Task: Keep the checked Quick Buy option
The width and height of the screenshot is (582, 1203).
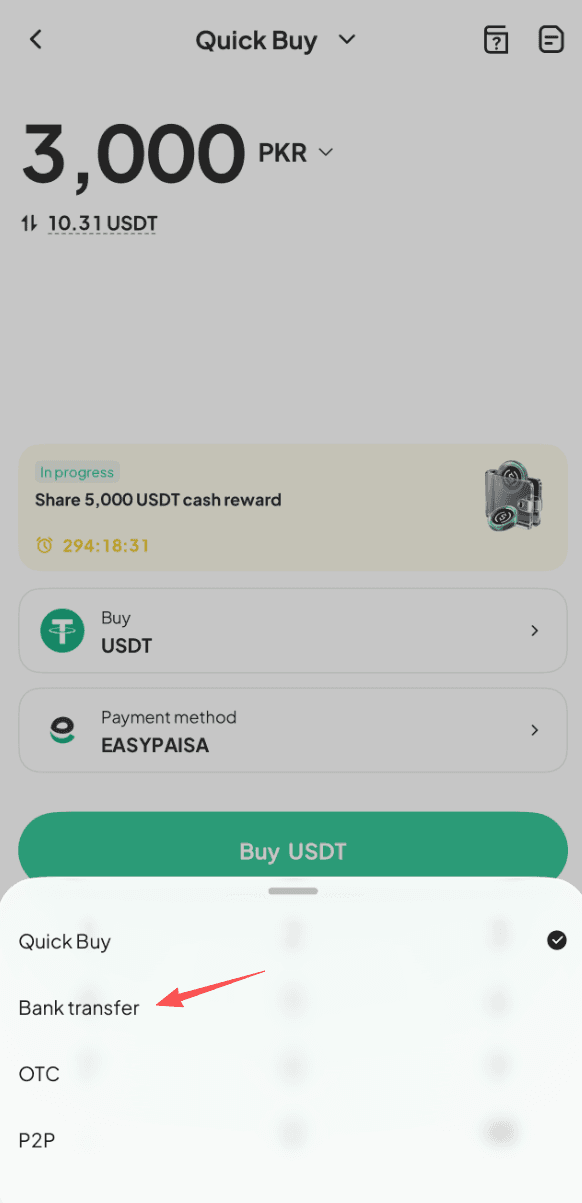Action: tap(291, 941)
